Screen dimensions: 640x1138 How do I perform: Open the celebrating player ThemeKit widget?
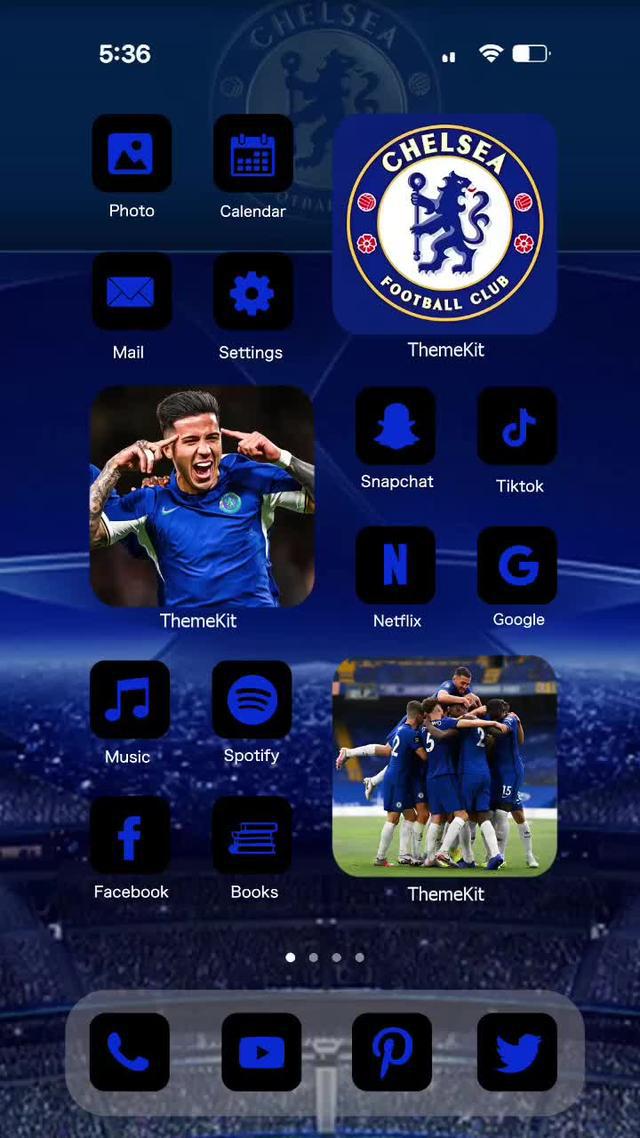[x=202, y=497]
